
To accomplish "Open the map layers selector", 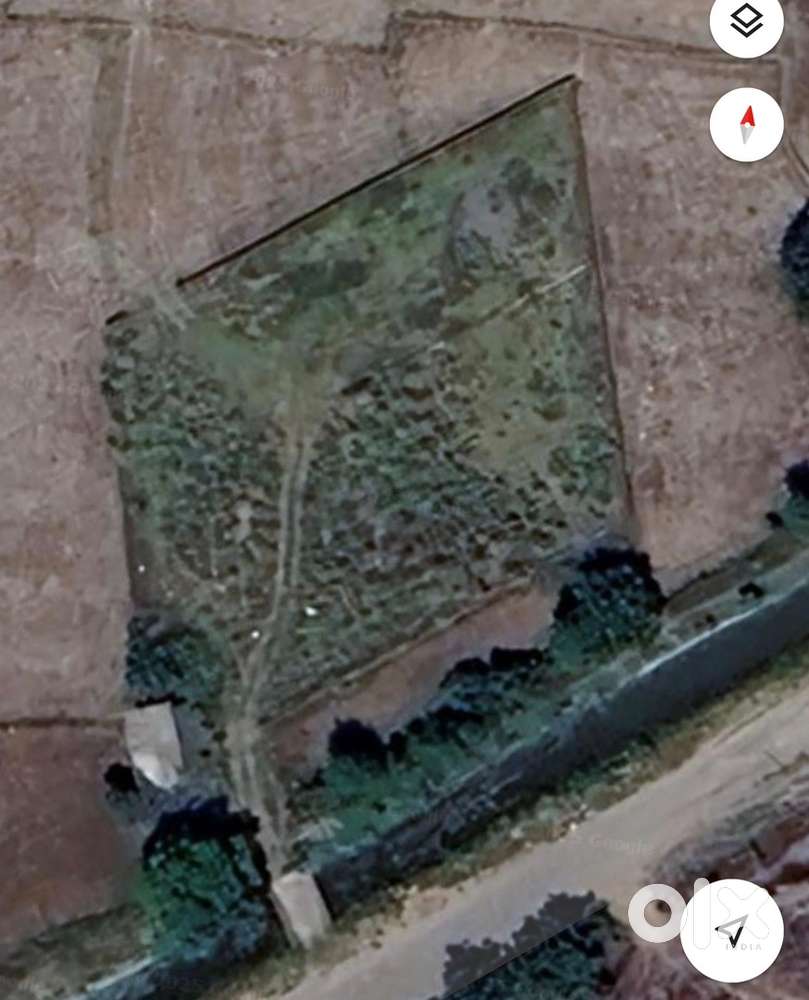I will (746, 22).
